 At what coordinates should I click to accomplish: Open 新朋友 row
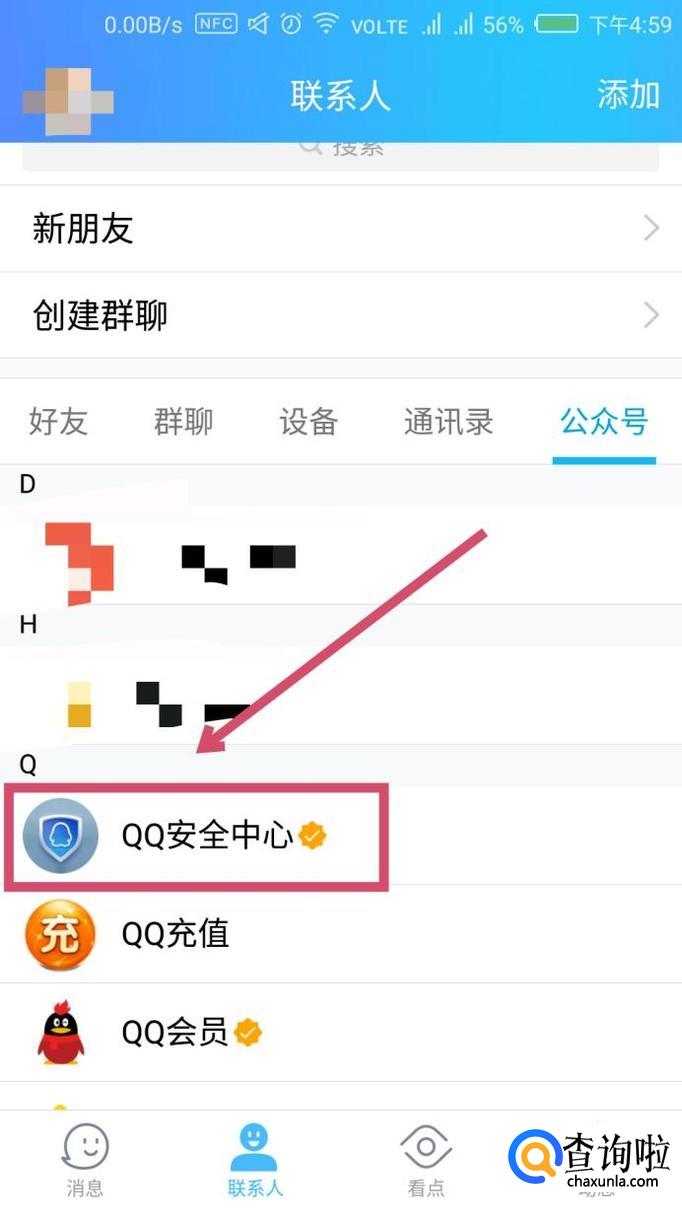(340, 229)
